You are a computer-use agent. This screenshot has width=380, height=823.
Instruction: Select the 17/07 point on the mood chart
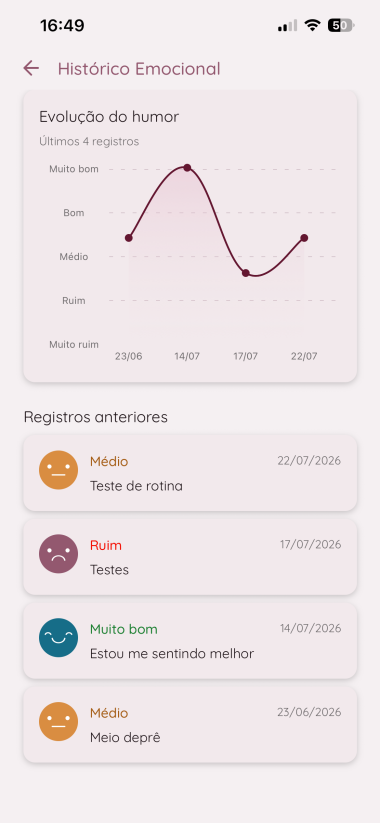coord(246,273)
